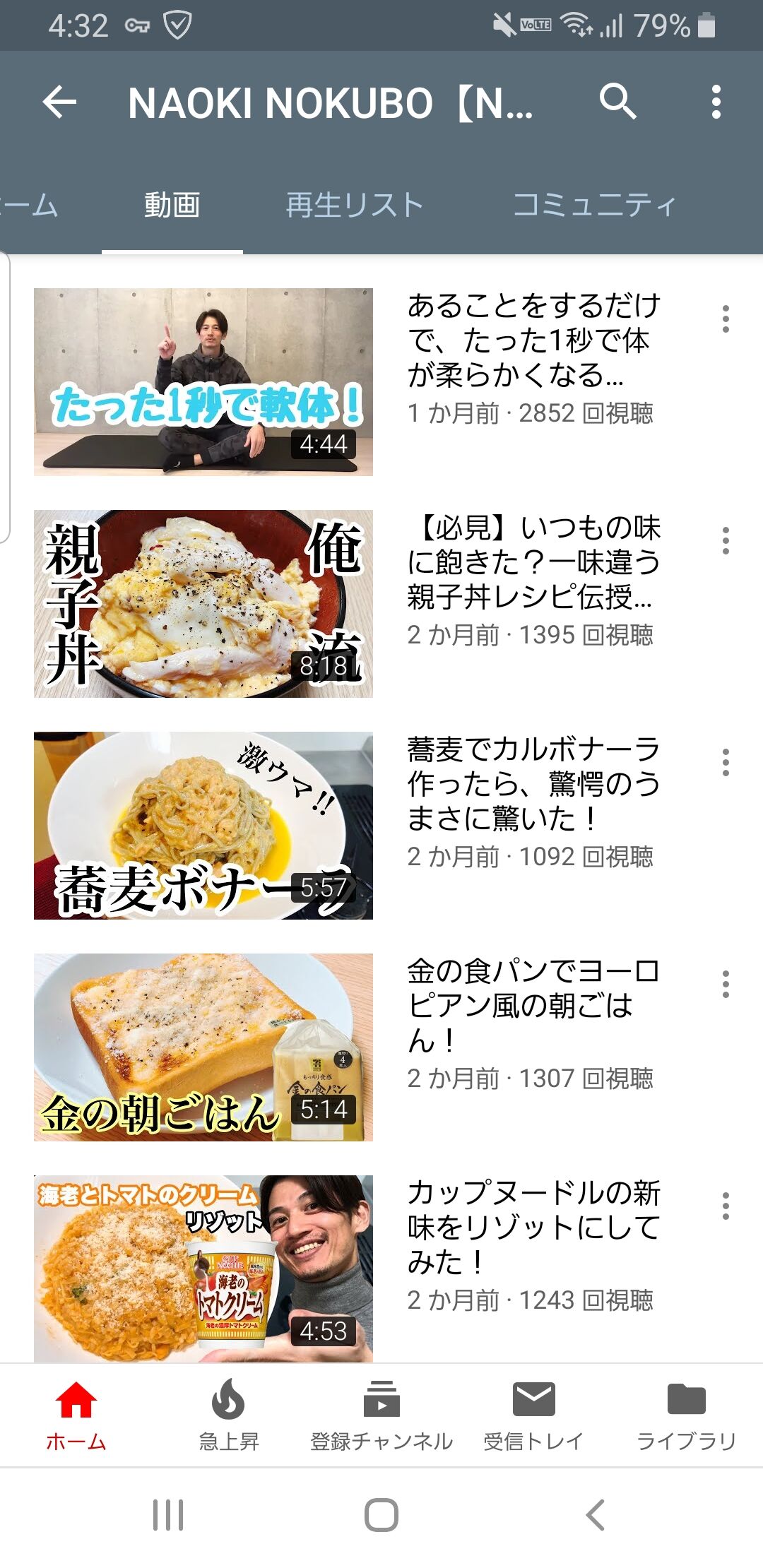Open the 登録チャンネル subscriptions tab
The width and height of the screenshot is (763, 1568).
pyautogui.click(x=381, y=1415)
